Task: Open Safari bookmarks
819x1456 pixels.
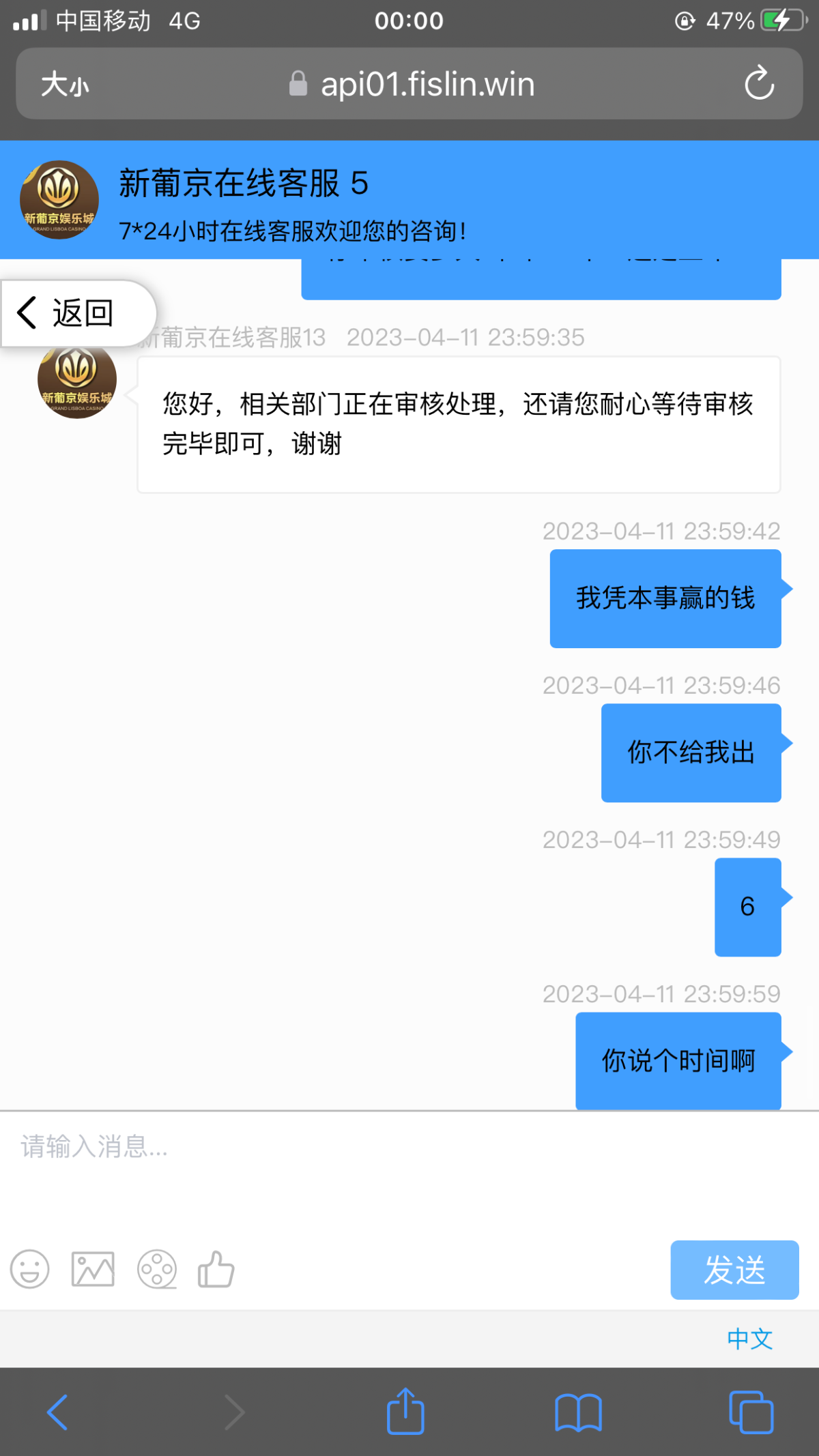Action: (x=578, y=1412)
